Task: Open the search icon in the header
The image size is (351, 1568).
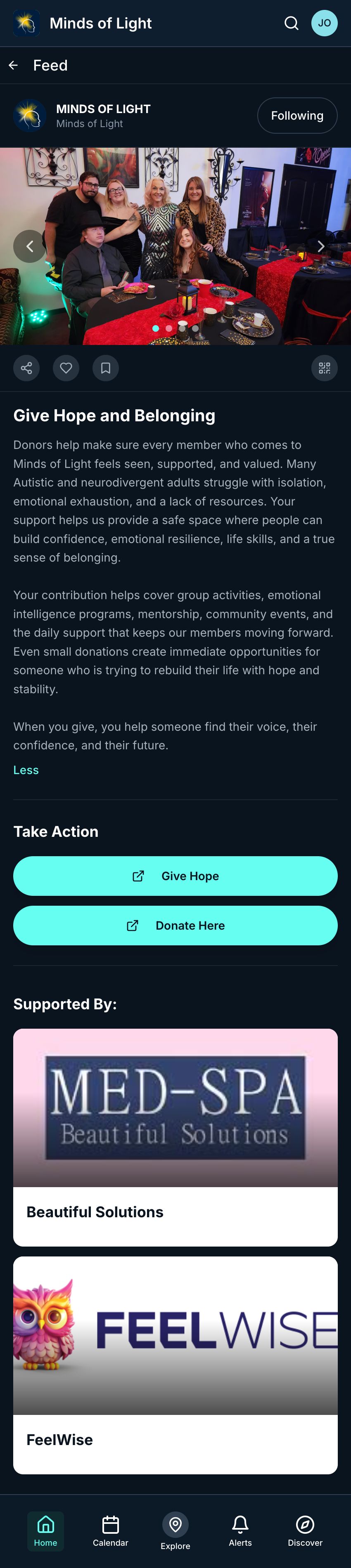Action: pos(291,23)
